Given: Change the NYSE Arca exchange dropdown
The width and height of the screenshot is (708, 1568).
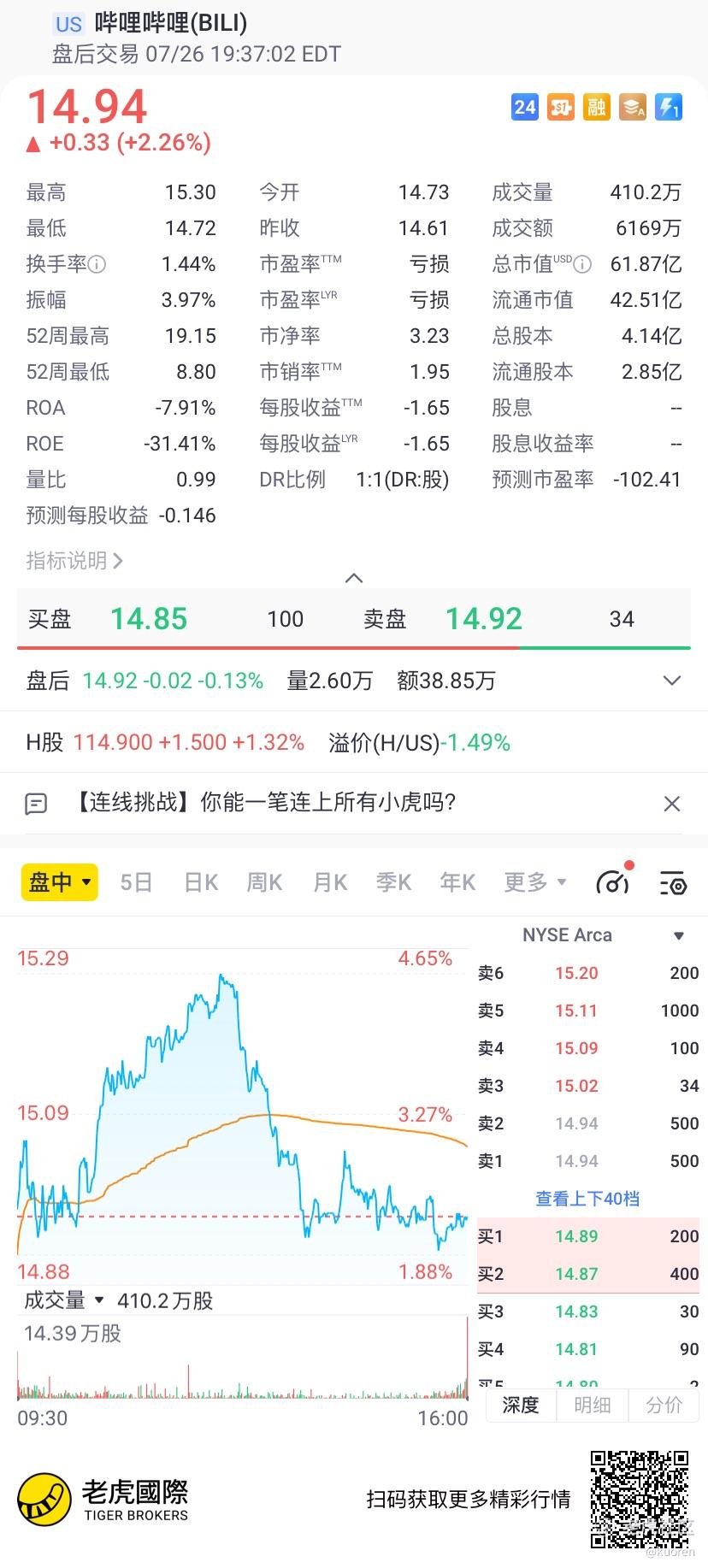Looking at the screenshot, I should (604, 935).
